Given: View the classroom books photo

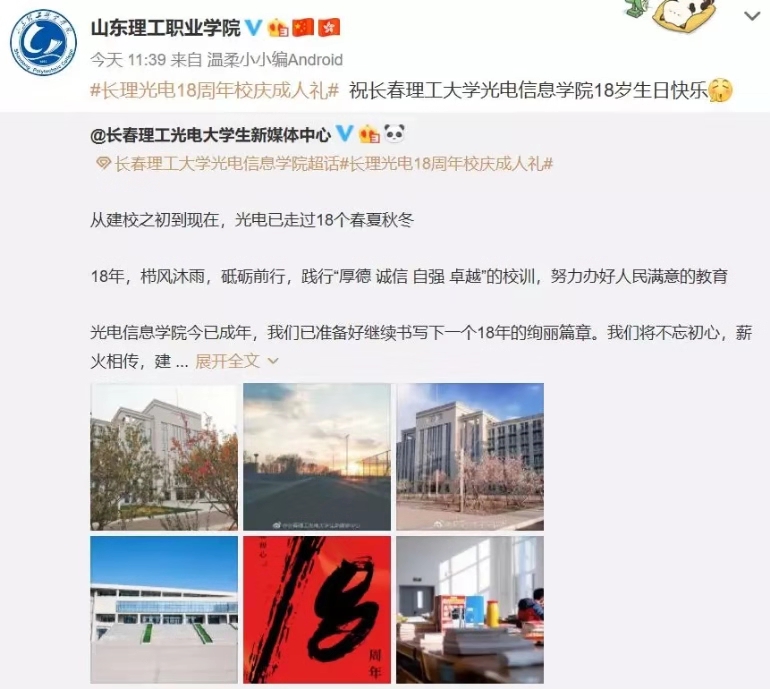Looking at the screenshot, I should 470,609.
